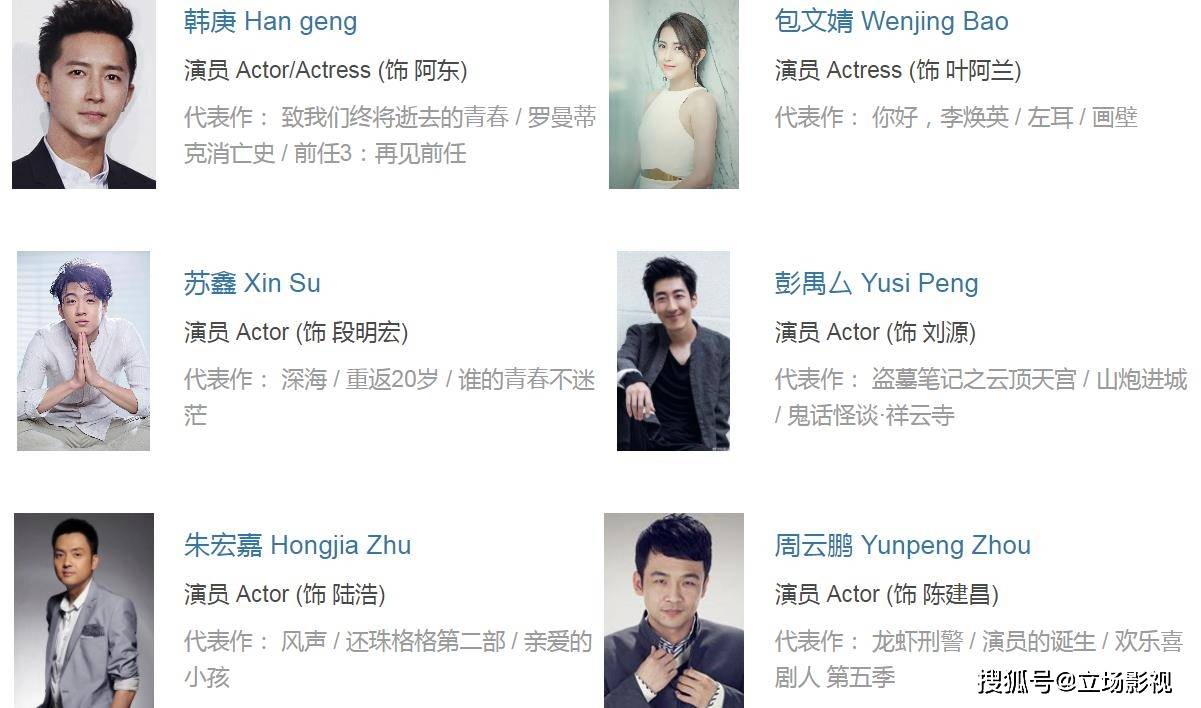Tap Hongjia Zhu's portrait photo
1201x708 pixels.
(84, 610)
